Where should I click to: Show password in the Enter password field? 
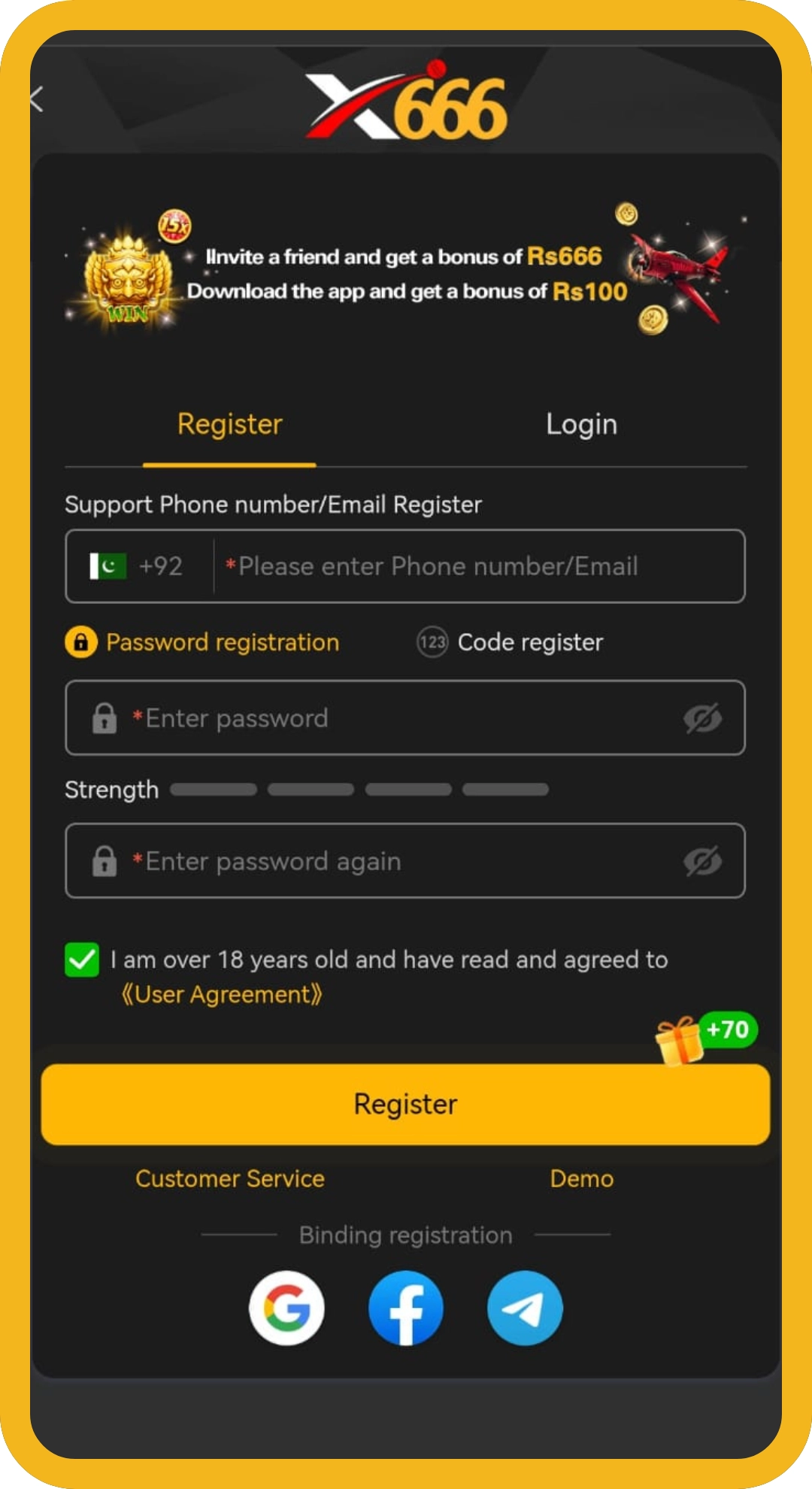[702, 718]
